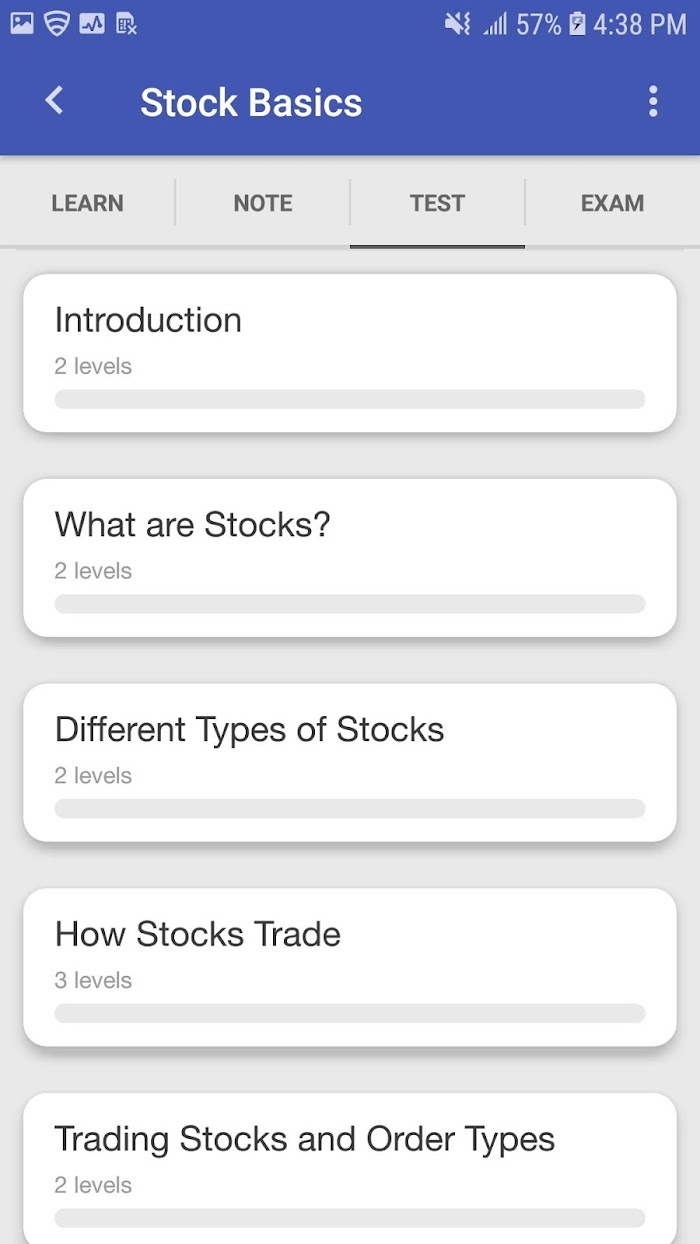The image size is (700, 1244).
Task: Switch to the Note tab
Action: click(262, 203)
